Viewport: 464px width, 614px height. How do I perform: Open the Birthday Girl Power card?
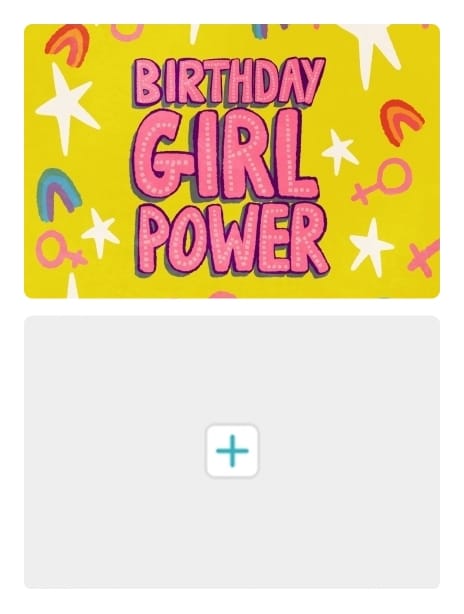point(232,161)
